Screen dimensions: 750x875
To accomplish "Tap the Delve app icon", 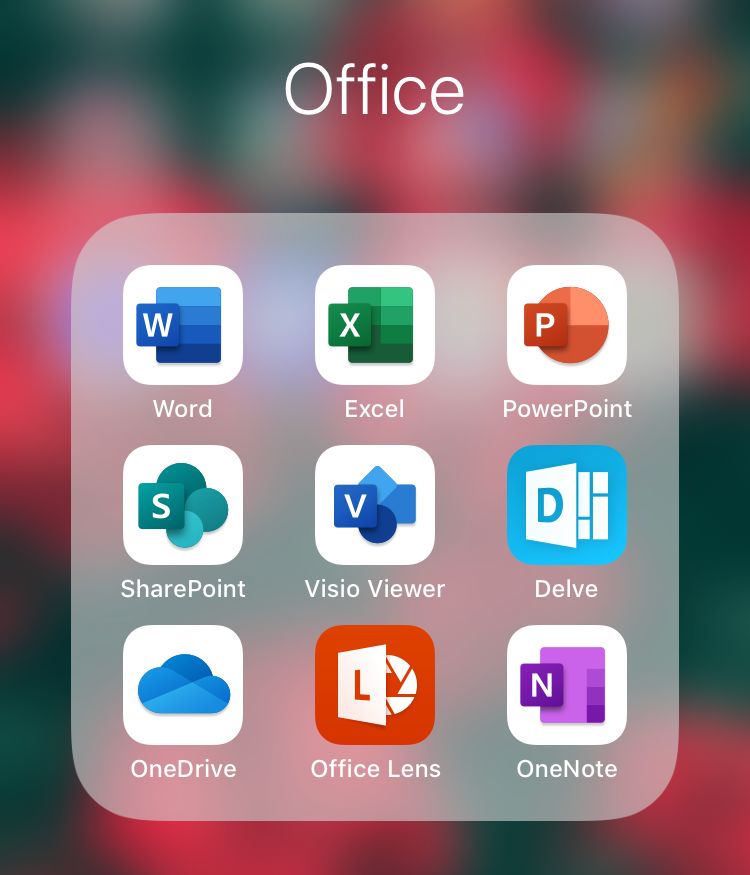I will pyautogui.click(x=567, y=505).
